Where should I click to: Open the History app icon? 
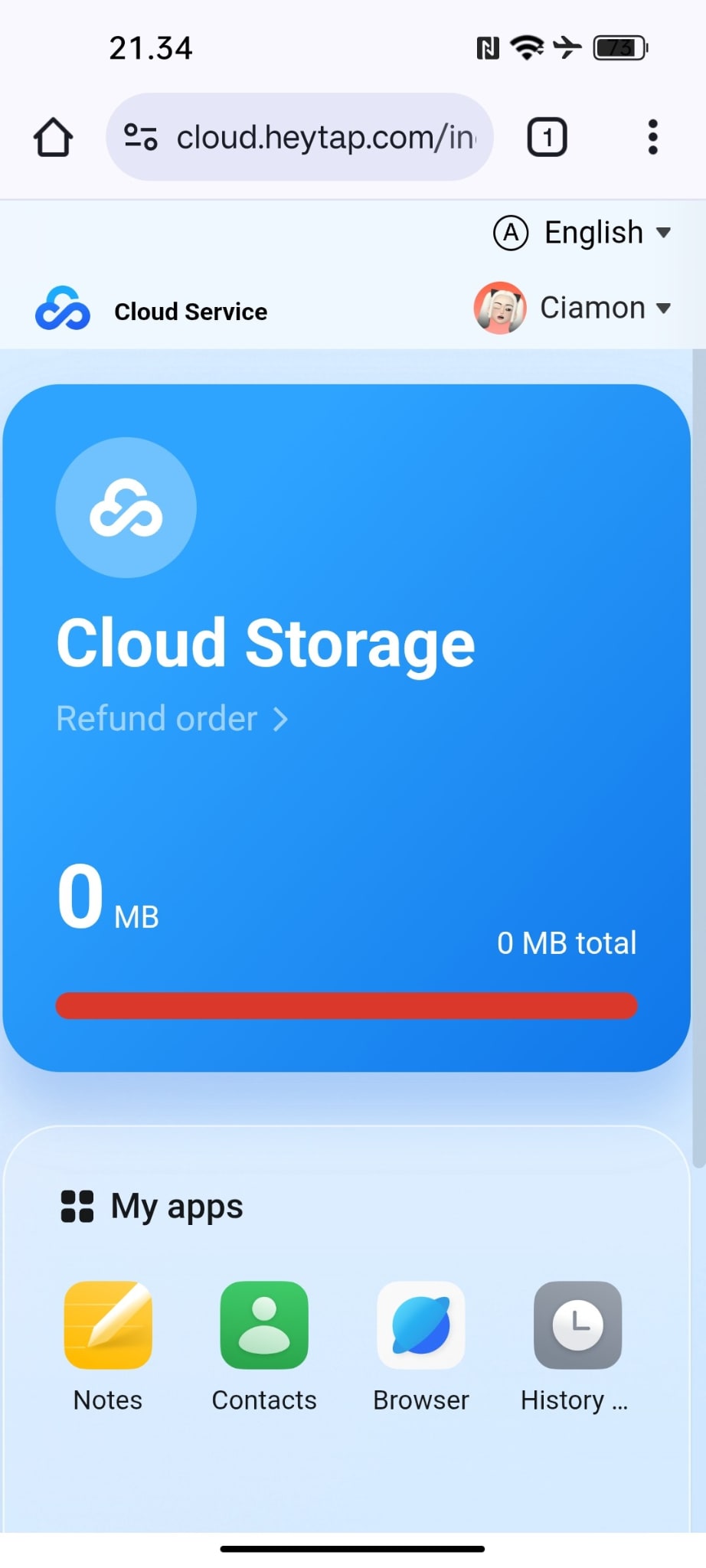coord(577,1325)
